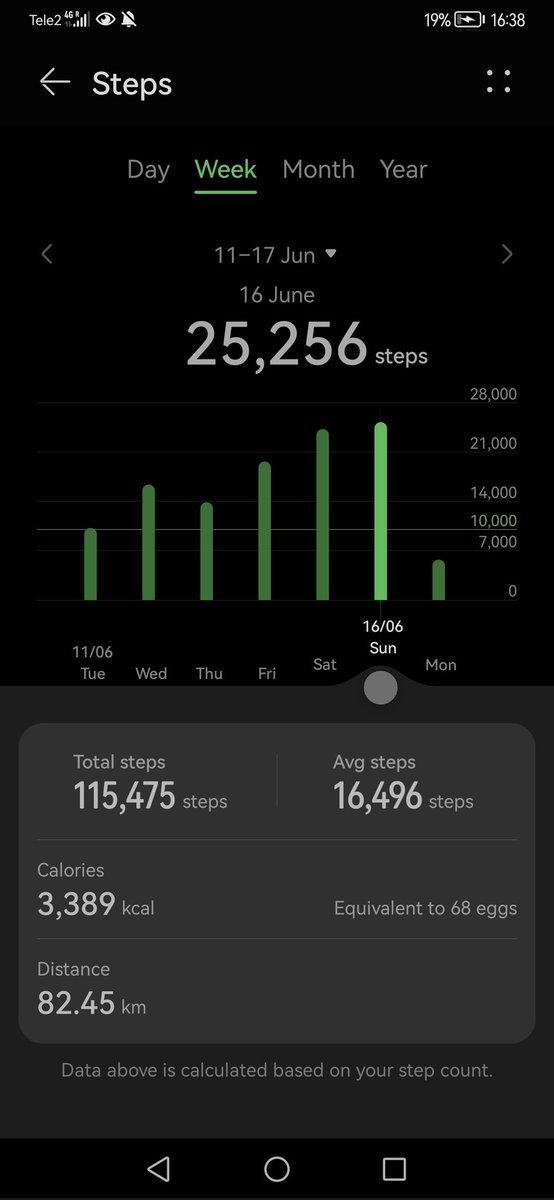
Task: Switch to the Day tab
Action: [148, 170]
